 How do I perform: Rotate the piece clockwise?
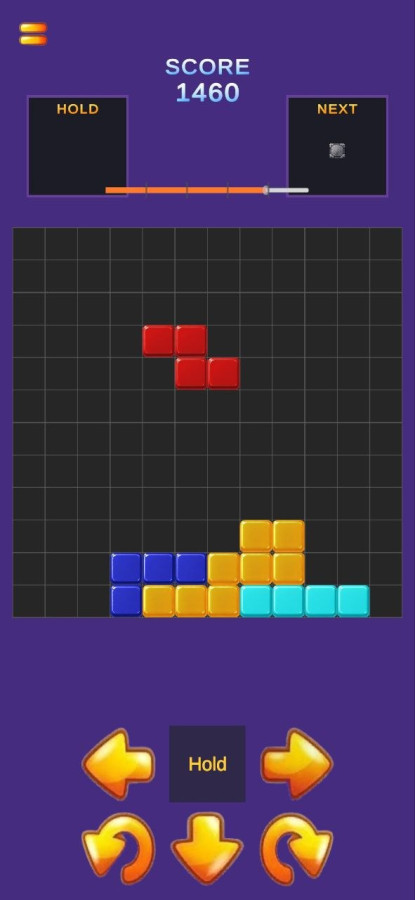pyautogui.click(x=297, y=848)
